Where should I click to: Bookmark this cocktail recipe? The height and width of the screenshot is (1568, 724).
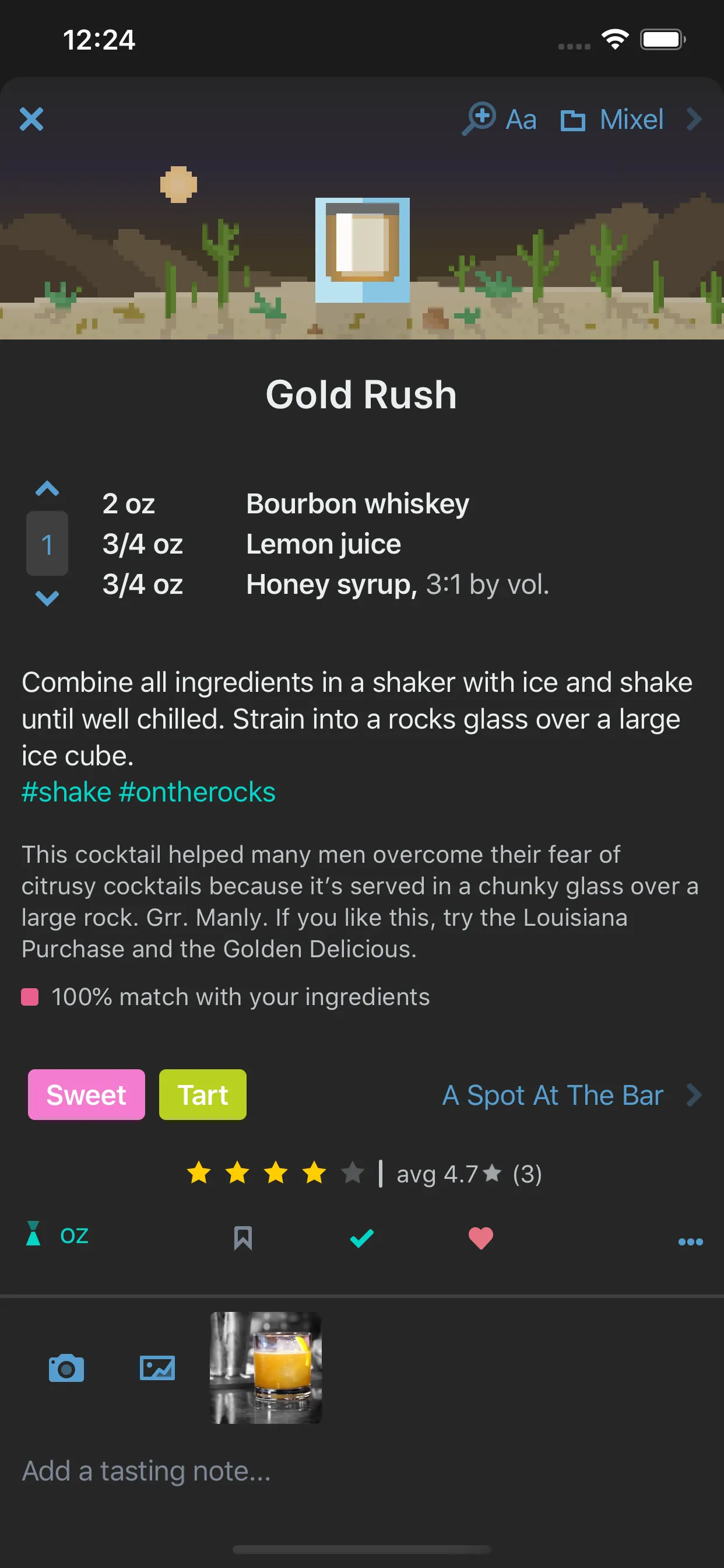[x=242, y=1237]
